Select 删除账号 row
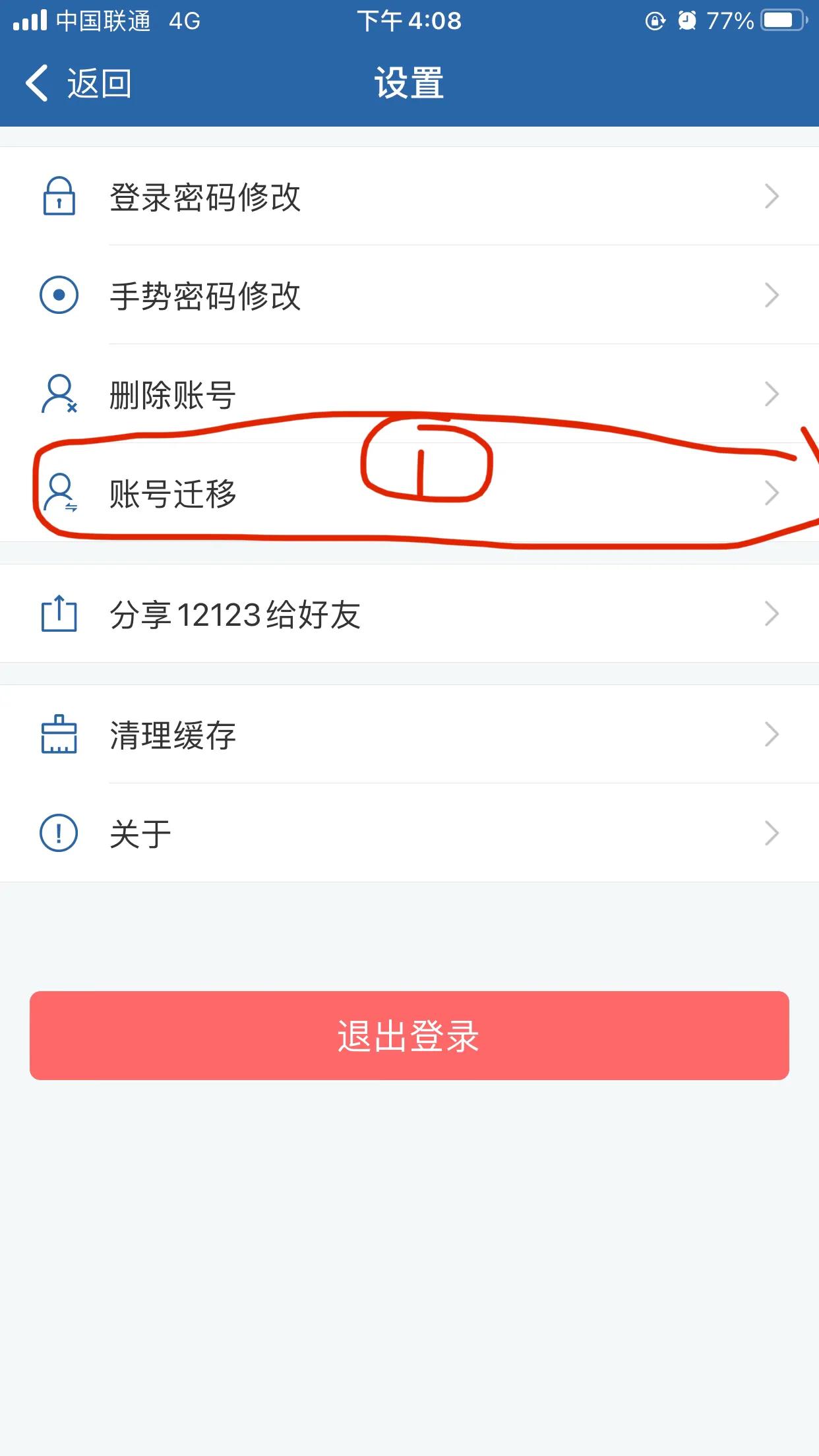 pyautogui.click(x=409, y=394)
